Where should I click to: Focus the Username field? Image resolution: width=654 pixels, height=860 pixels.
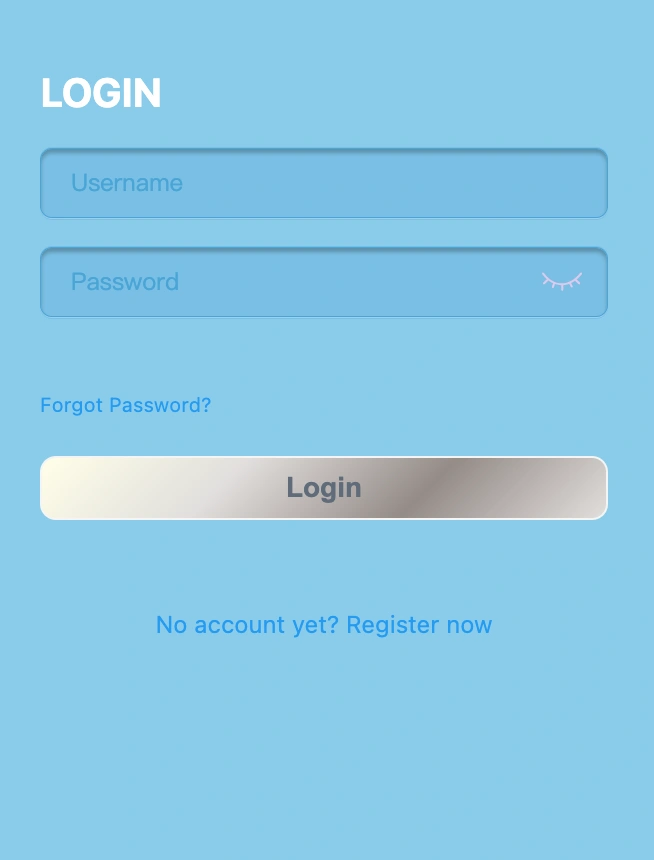pos(323,183)
